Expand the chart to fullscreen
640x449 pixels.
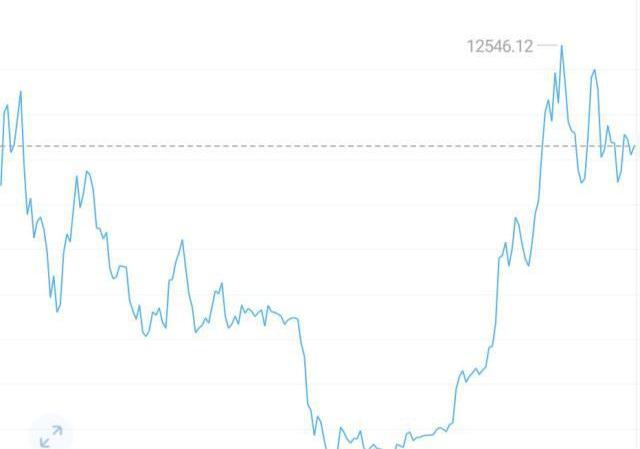(x=50, y=435)
